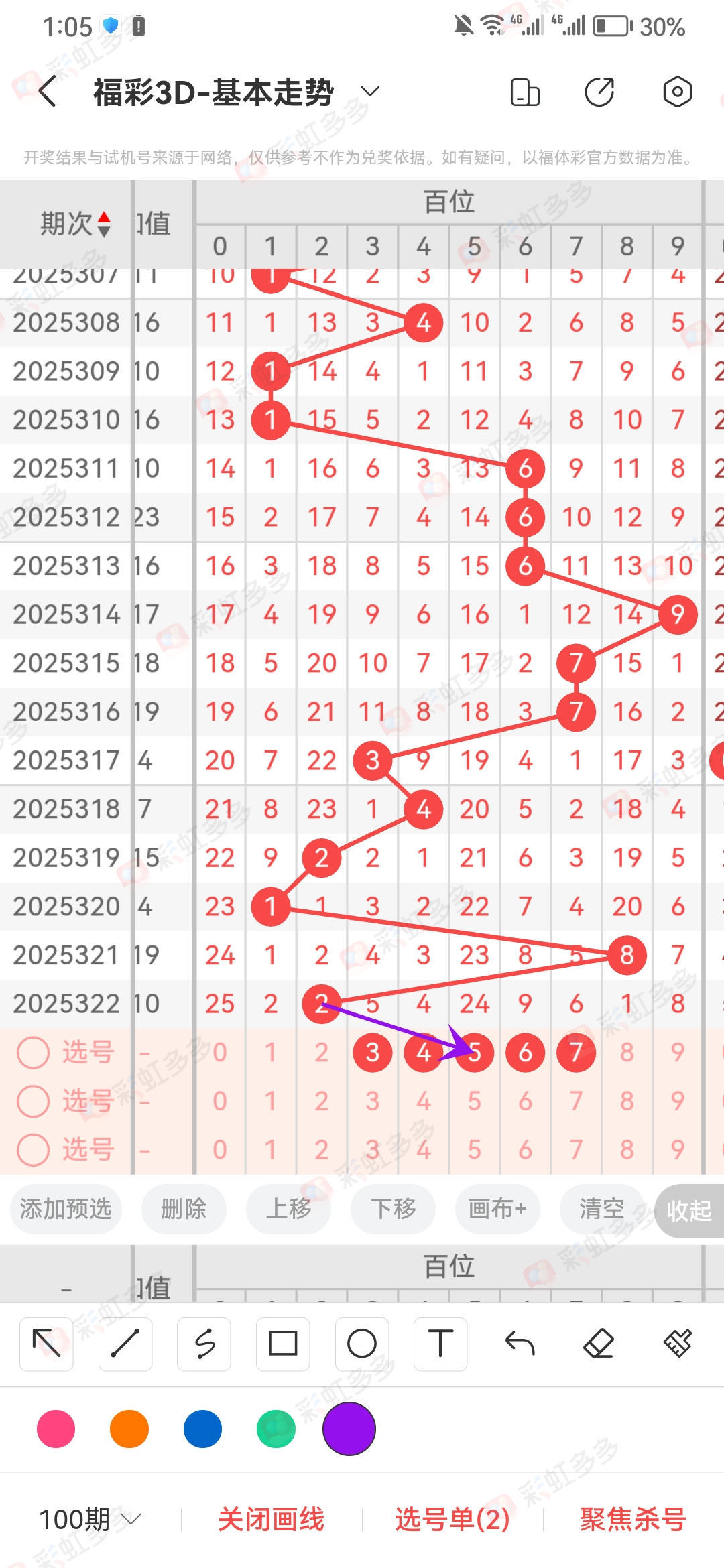Select the orange drawing color
The height and width of the screenshot is (1568, 724).
pyautogui.click(x=129, y=1429)
